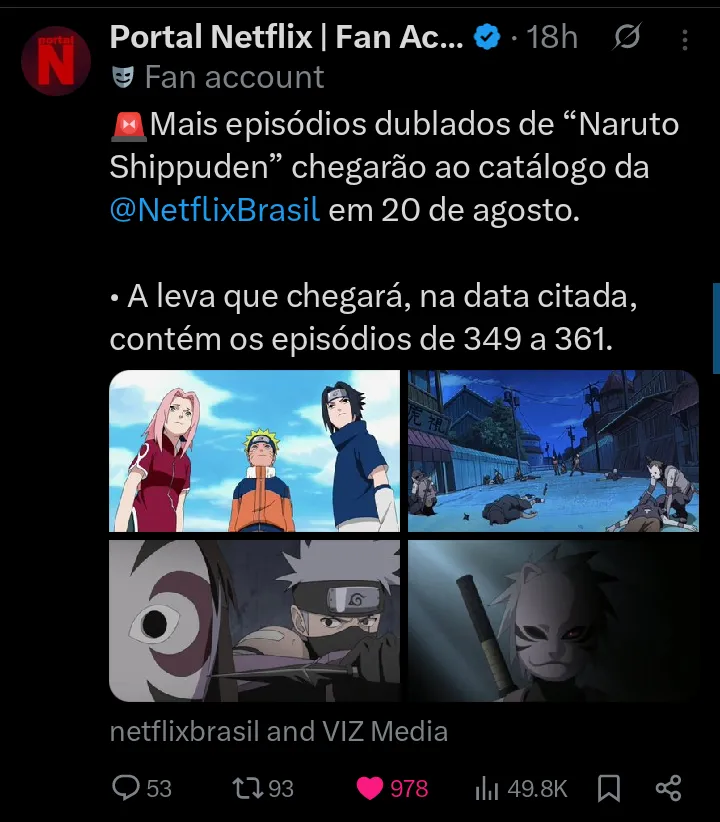Open the Anbu cat mask image

(x=553, y=621)
